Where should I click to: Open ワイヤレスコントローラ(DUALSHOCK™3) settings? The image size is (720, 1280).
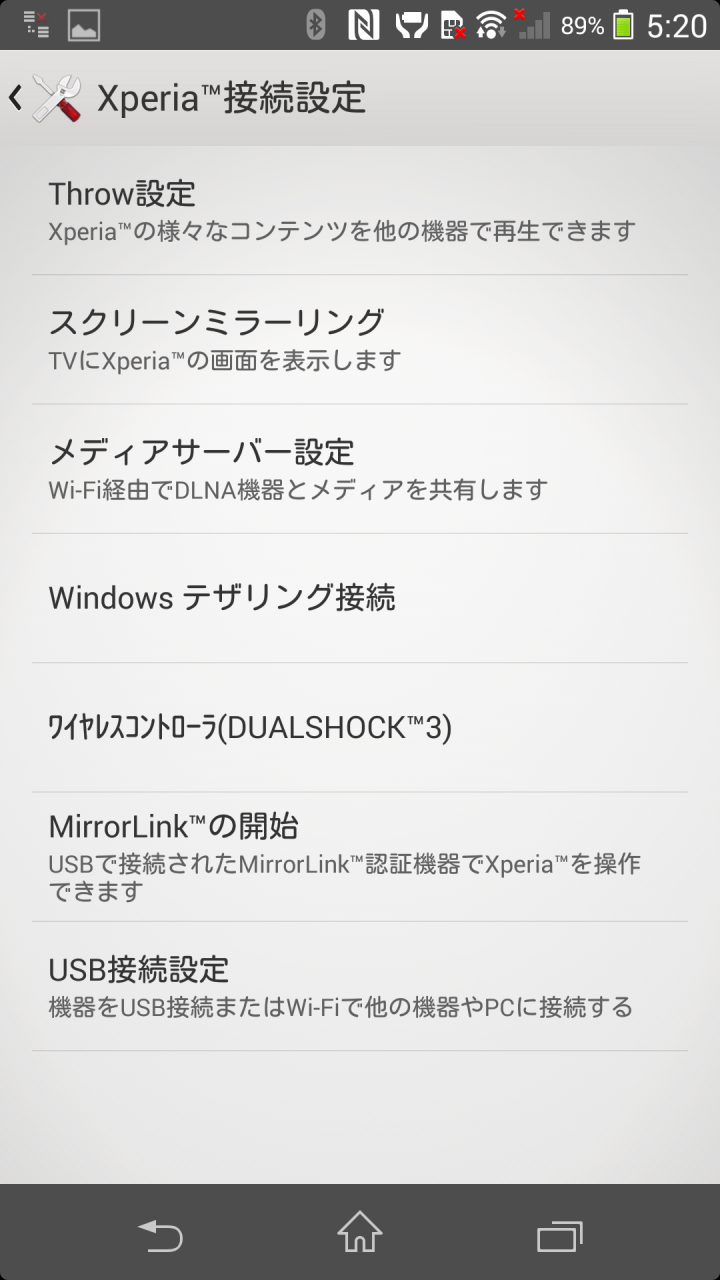click(360, 728)
